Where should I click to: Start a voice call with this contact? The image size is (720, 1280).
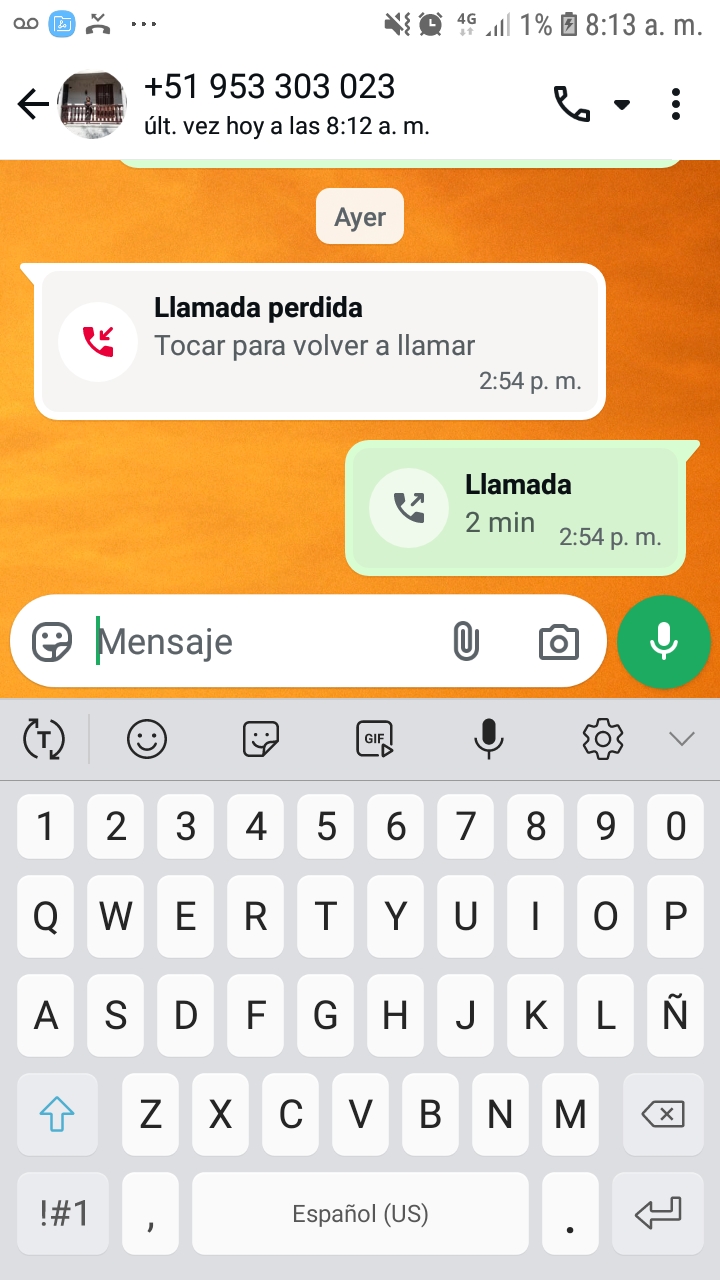coord(572,104)
